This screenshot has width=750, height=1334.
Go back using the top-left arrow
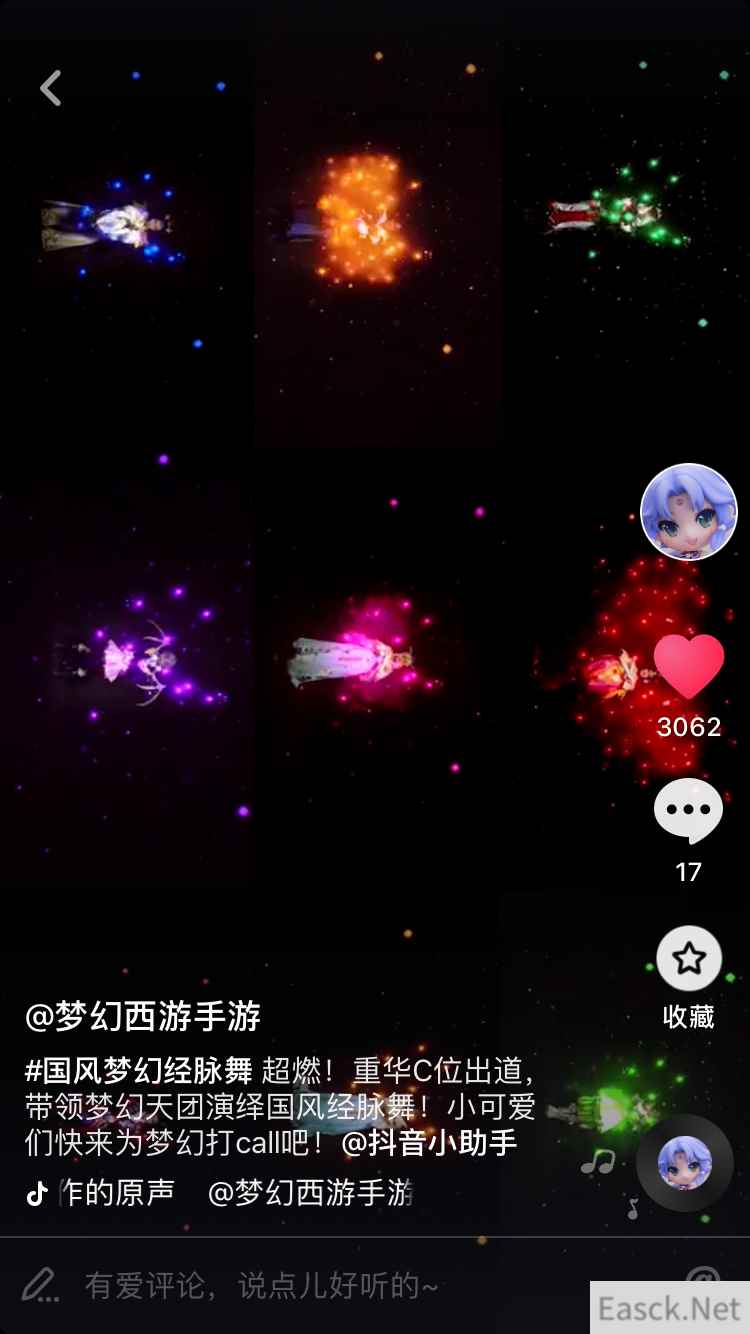coord(51,88)
